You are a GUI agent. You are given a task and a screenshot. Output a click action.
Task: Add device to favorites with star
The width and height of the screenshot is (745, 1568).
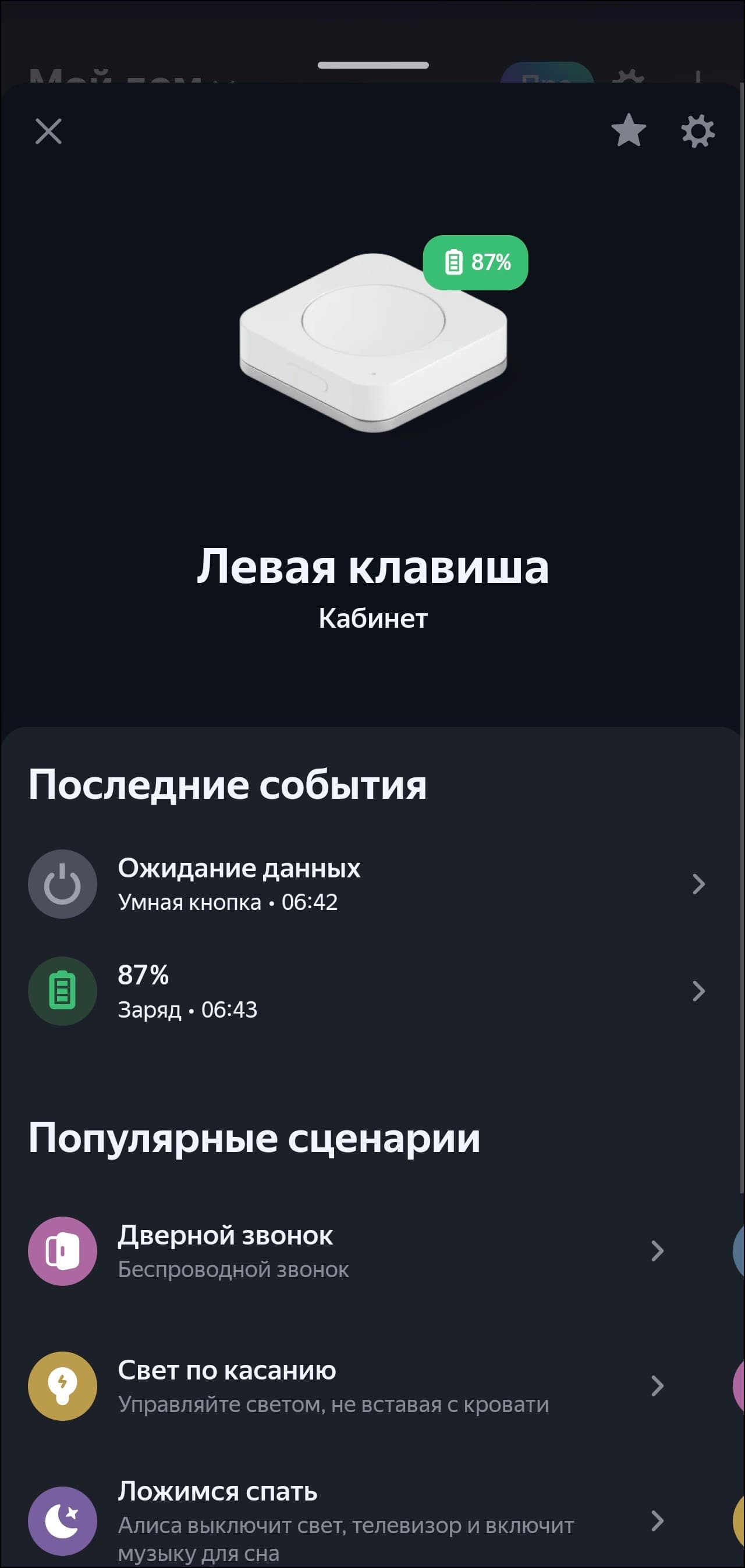point(628,131)
